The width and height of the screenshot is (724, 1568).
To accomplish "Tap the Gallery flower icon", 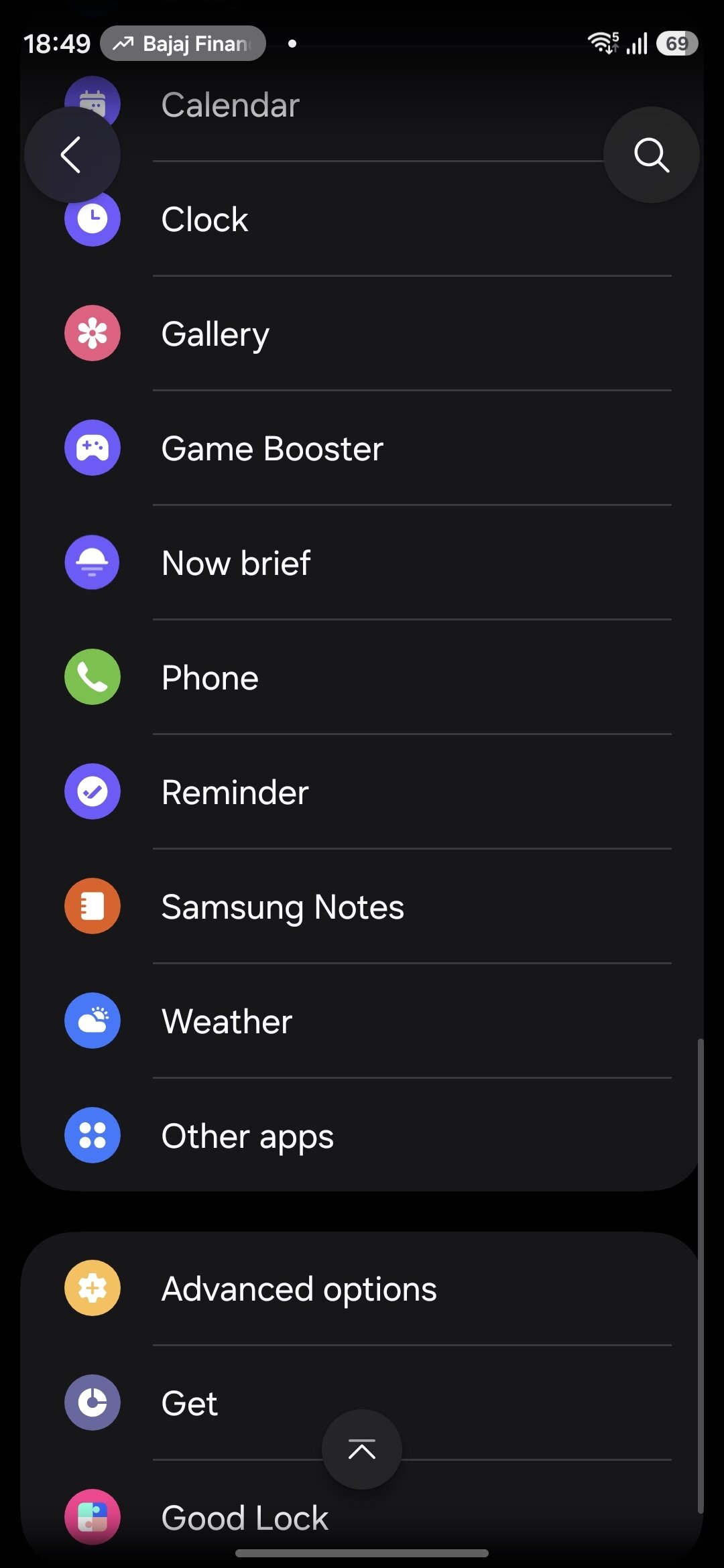I will click(x=92, y=333).
